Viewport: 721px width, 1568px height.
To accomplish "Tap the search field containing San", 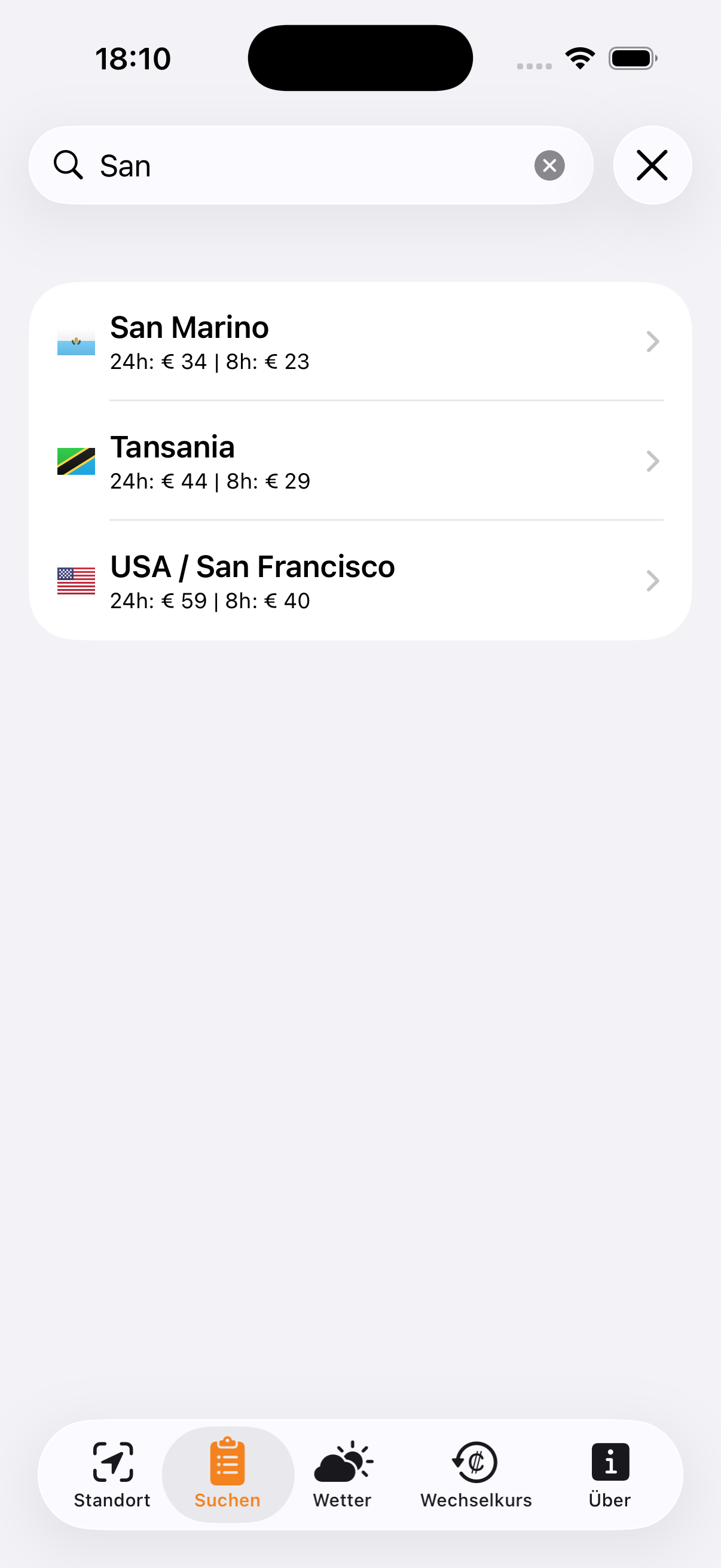I will click(x=304, y=166).
